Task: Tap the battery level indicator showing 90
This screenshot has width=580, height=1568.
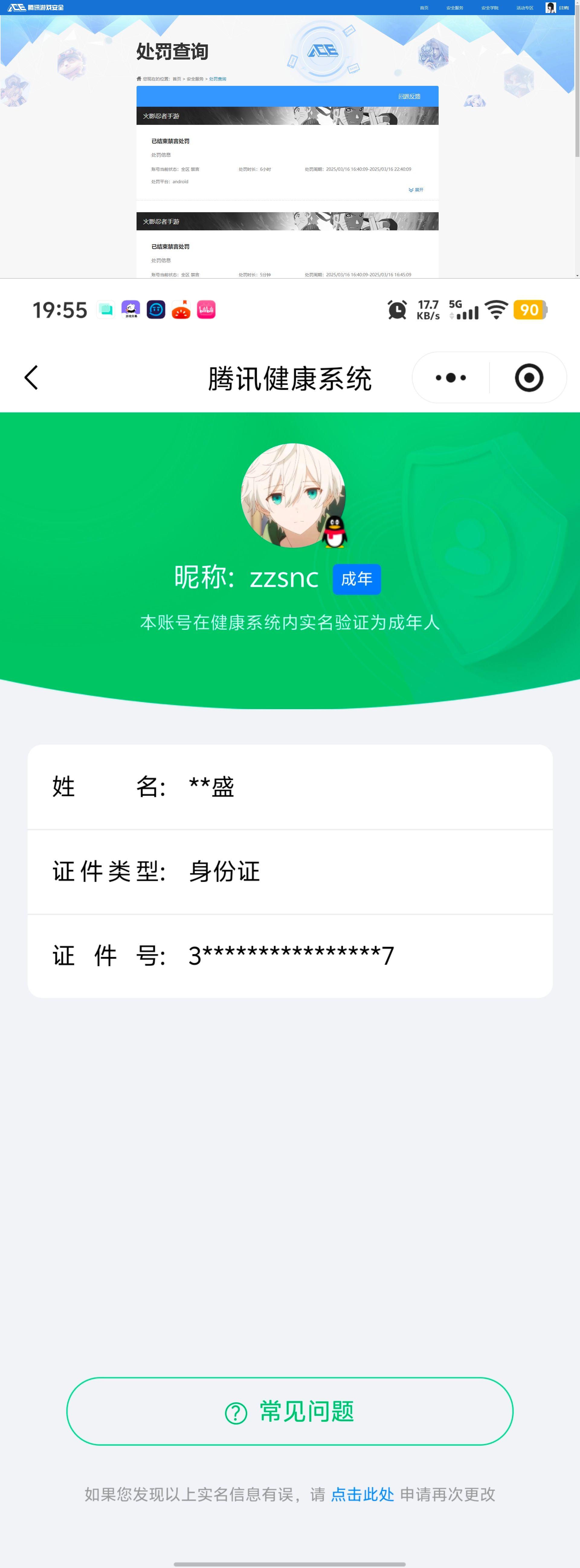Action: point(531,310)
